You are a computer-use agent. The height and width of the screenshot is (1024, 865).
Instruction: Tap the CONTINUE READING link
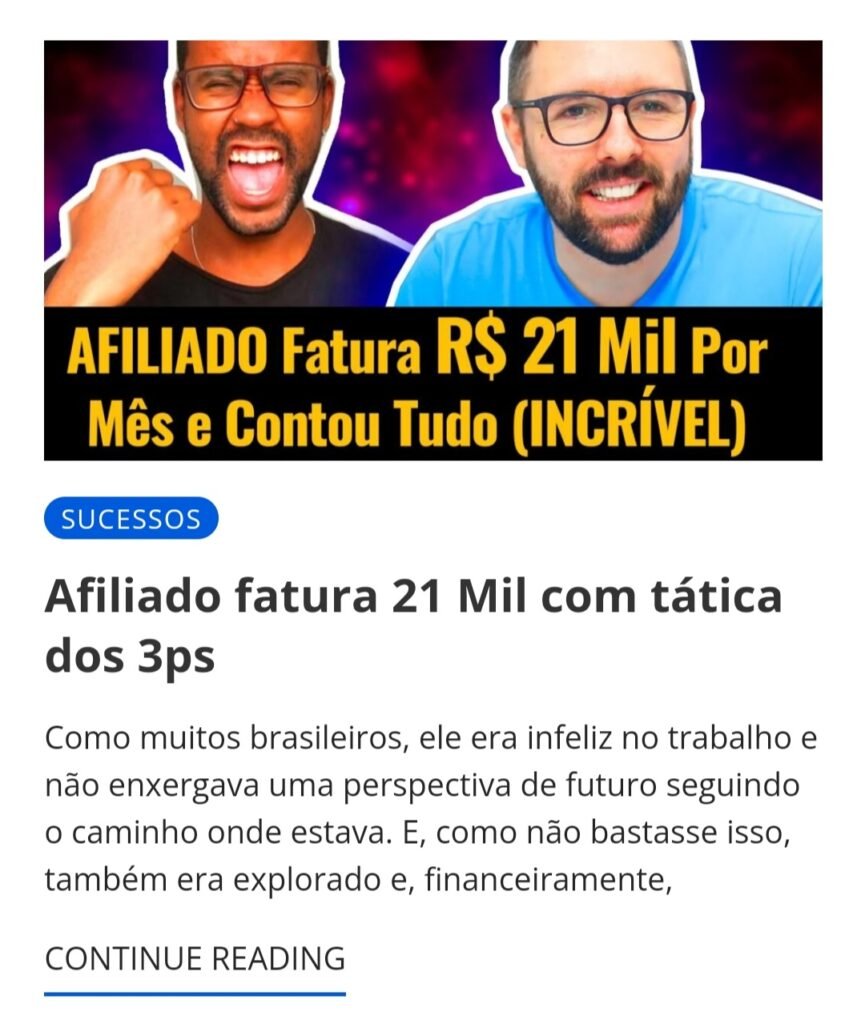pos(195,958)
